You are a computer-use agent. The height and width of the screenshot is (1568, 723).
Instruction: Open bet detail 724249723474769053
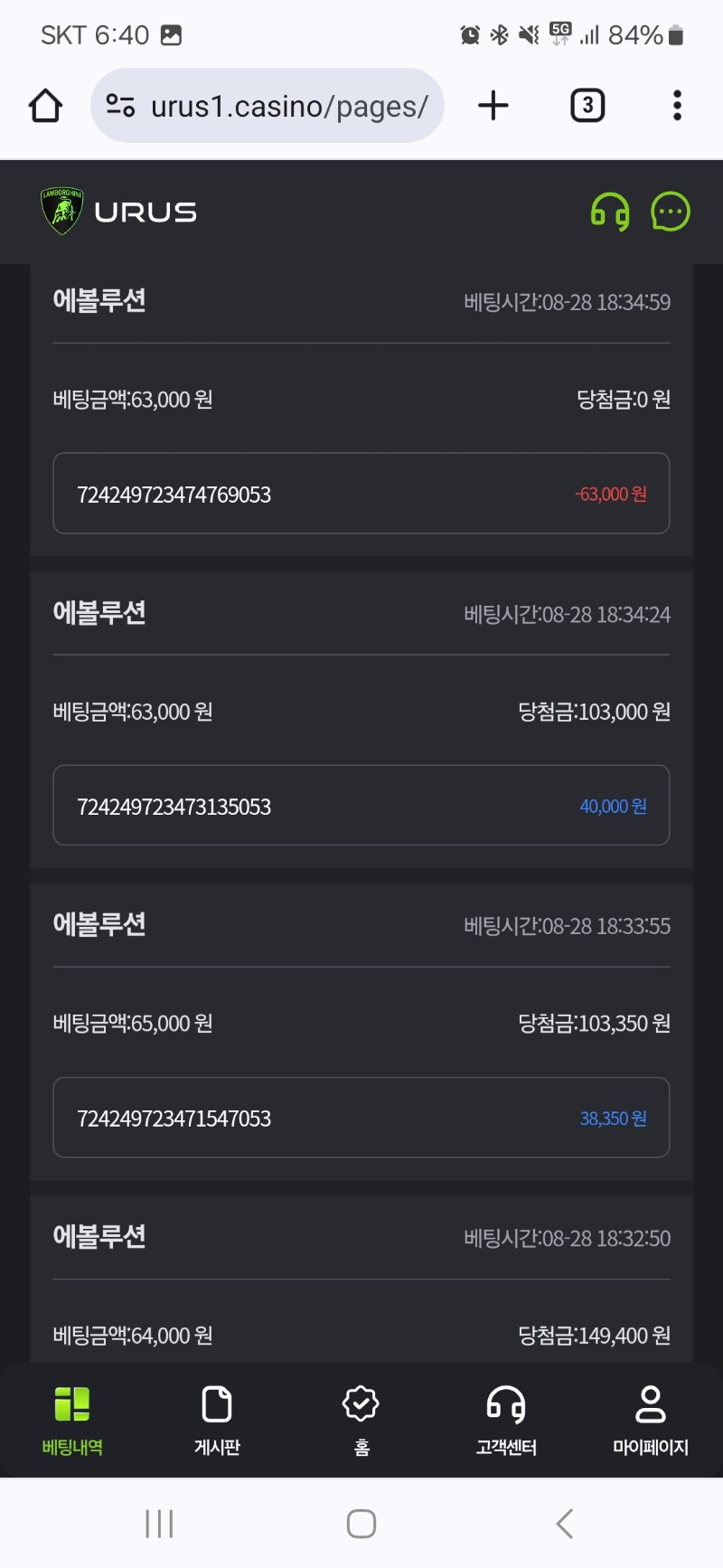click(x=361, y=494)
